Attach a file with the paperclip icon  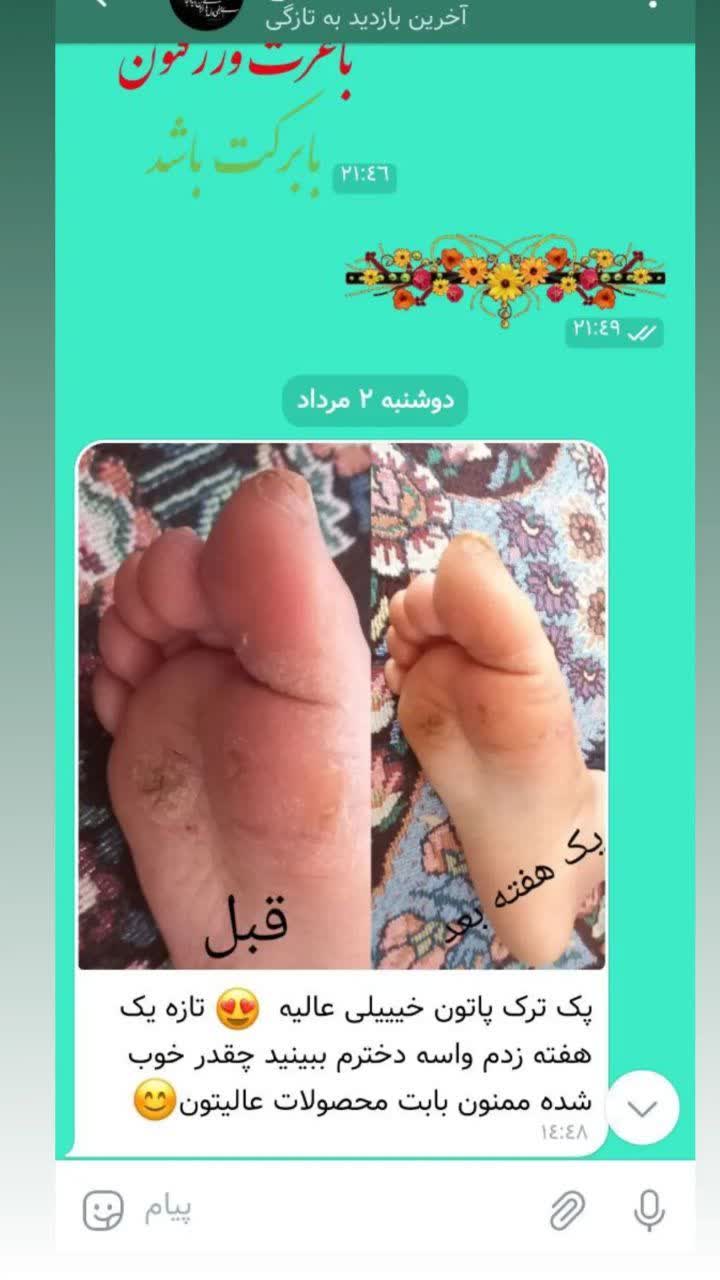568,1211
